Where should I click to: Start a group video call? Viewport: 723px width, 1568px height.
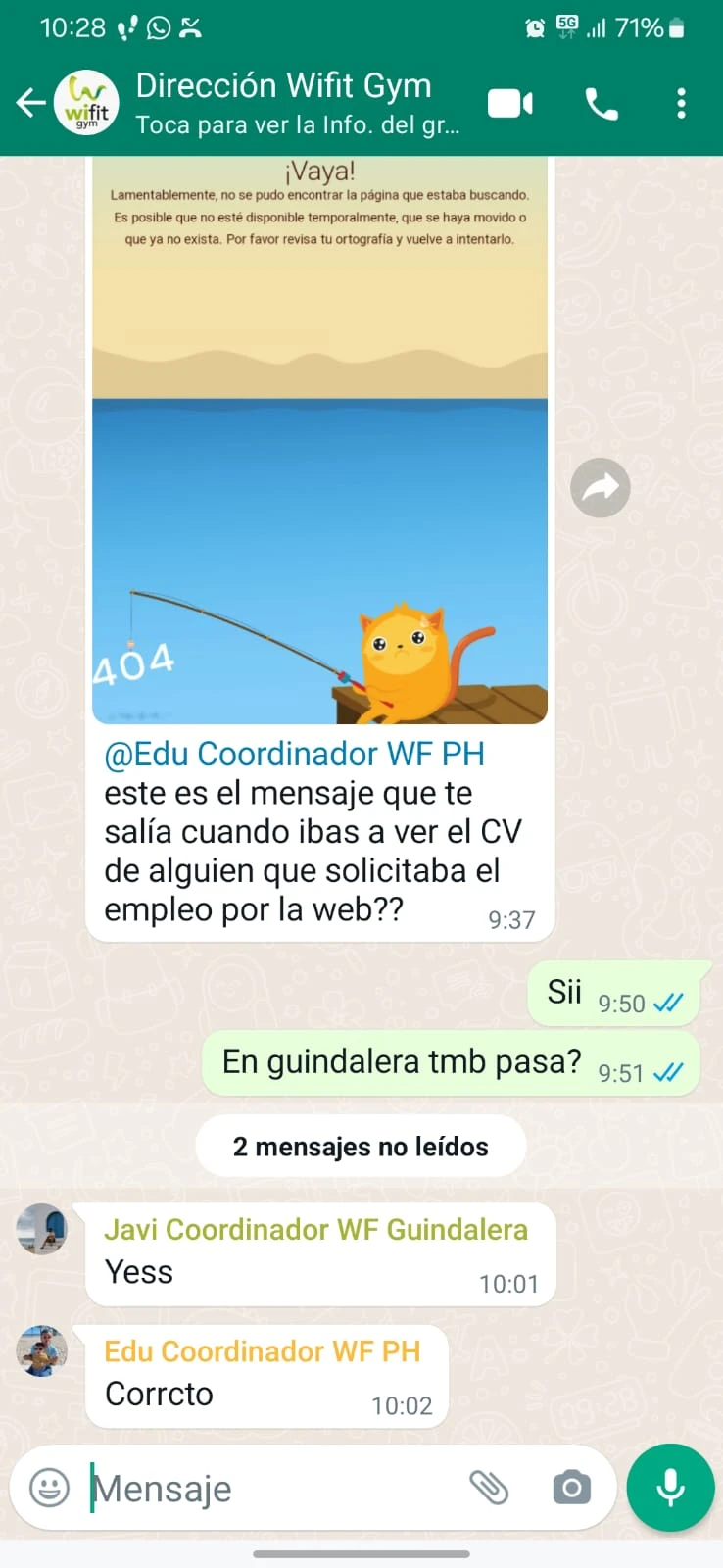pyautogui.click(x=510, y=103)
